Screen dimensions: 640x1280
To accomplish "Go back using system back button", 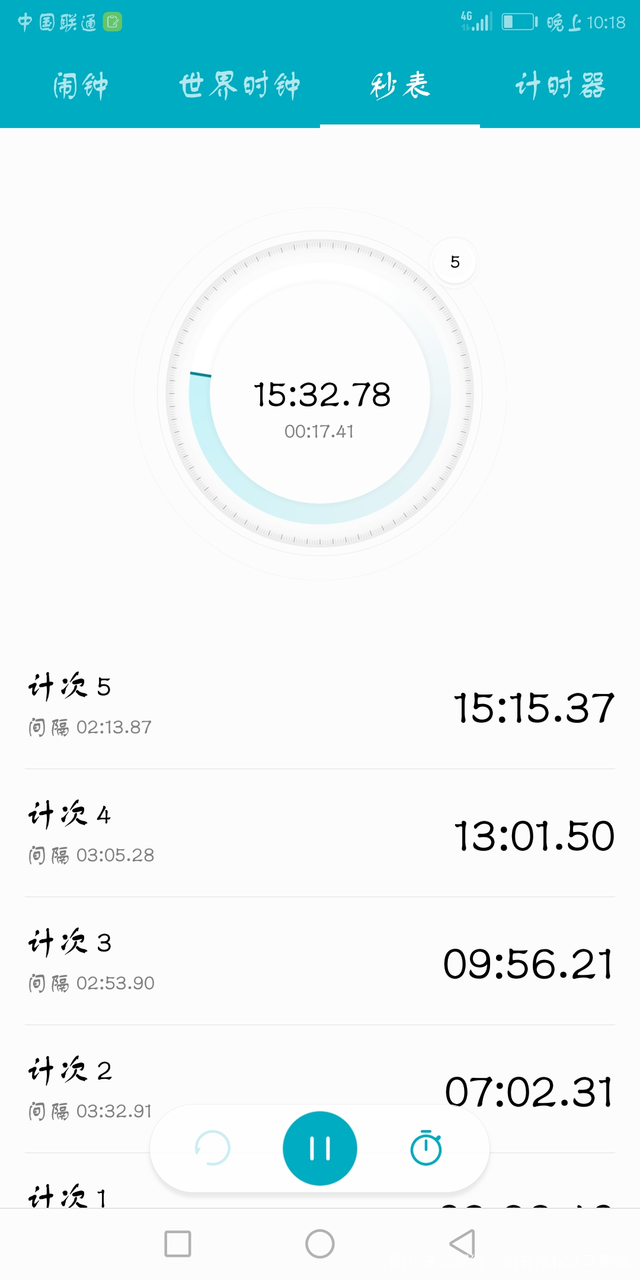I will pyautogui.click(x=462, y=1243).
